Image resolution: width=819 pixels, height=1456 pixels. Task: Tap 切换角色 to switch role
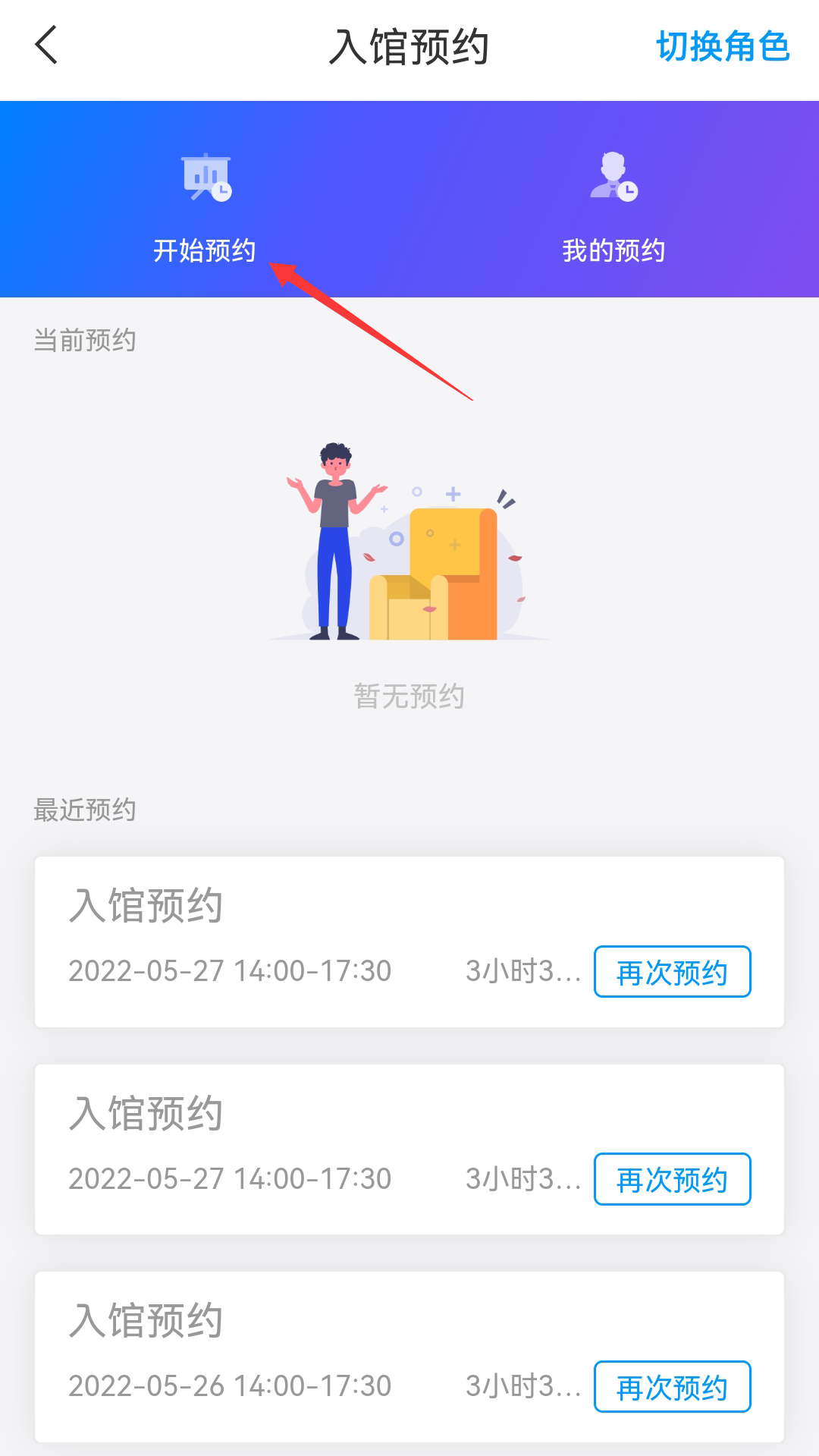(x=722, y=47)
